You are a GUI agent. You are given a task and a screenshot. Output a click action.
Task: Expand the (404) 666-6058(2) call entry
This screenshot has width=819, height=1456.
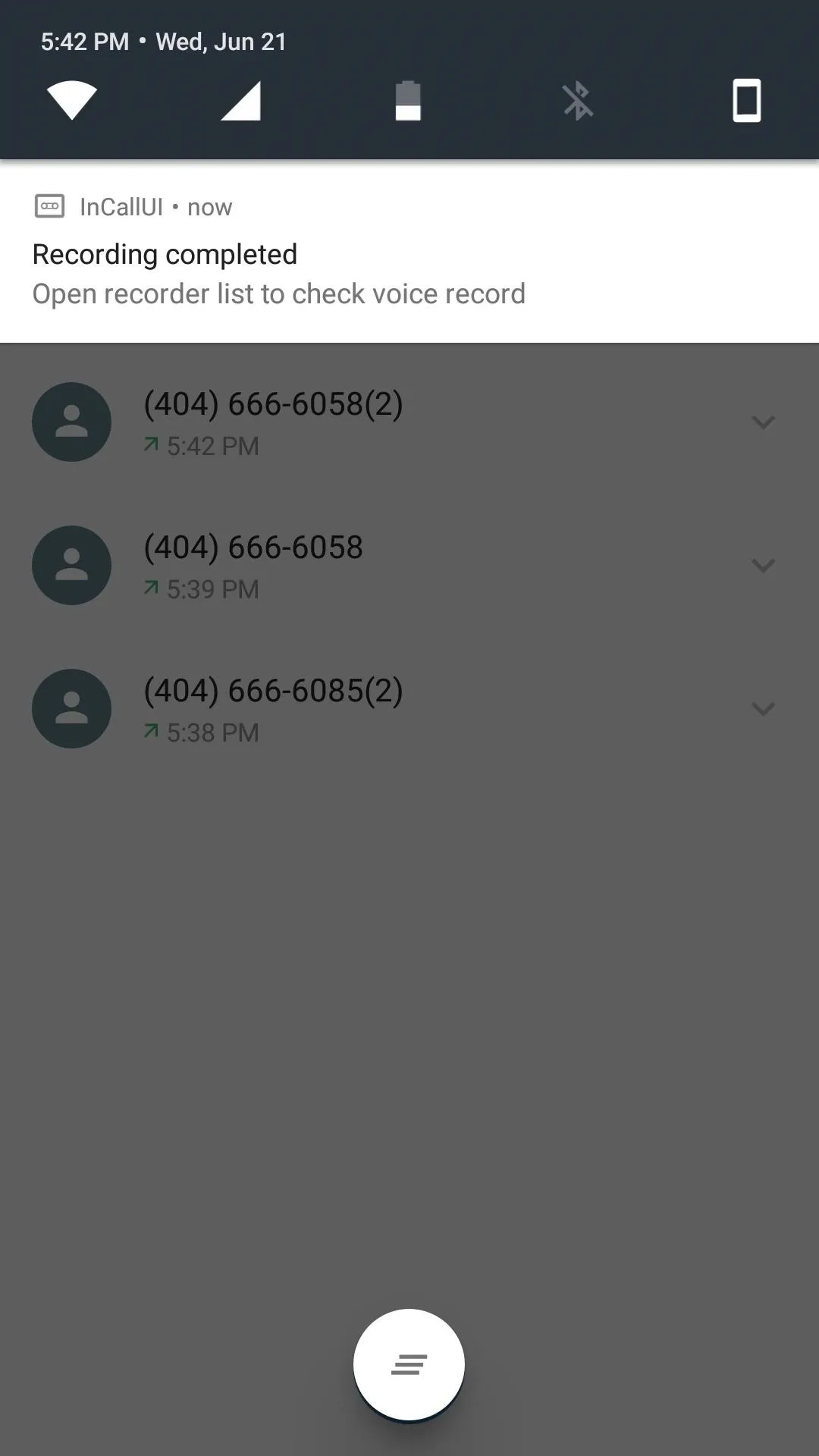(763, 422)
